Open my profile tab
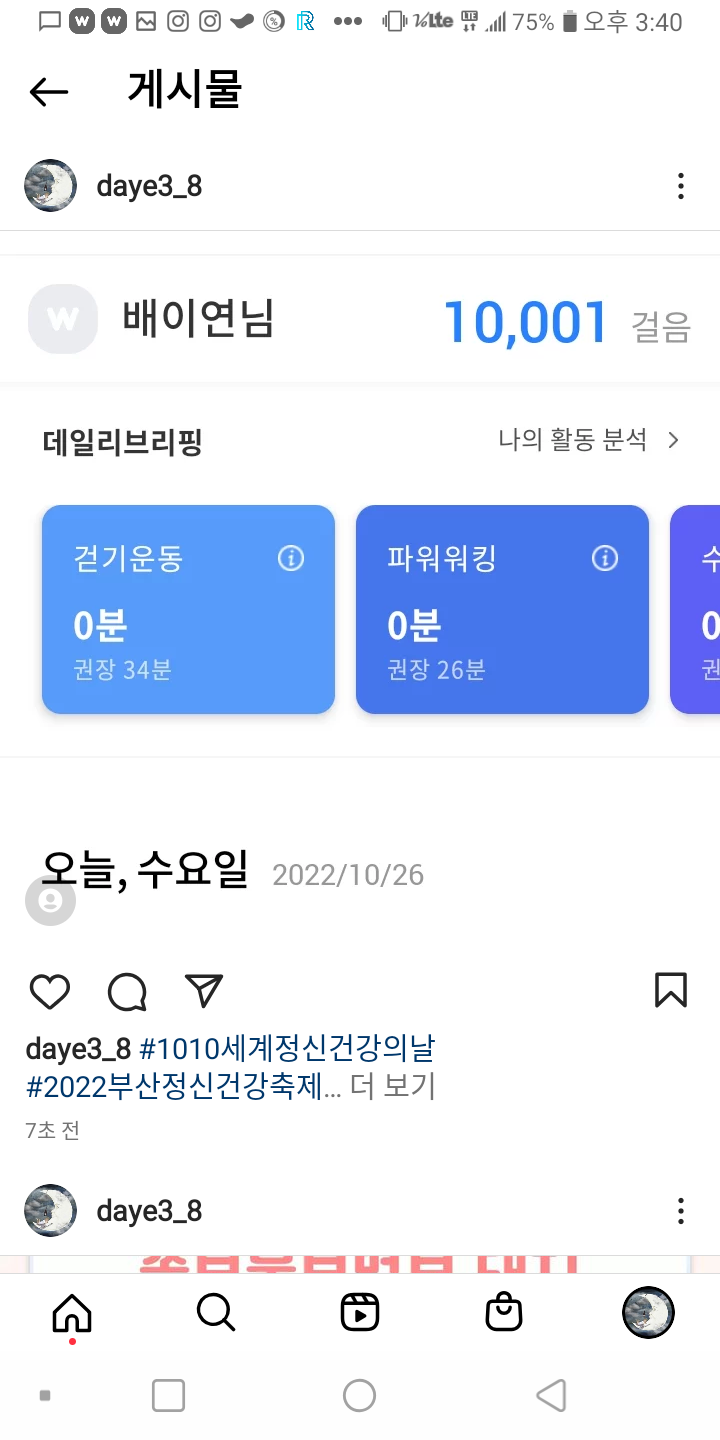The height and width of the screenshot is (1440, 720). pos(648,1312)
